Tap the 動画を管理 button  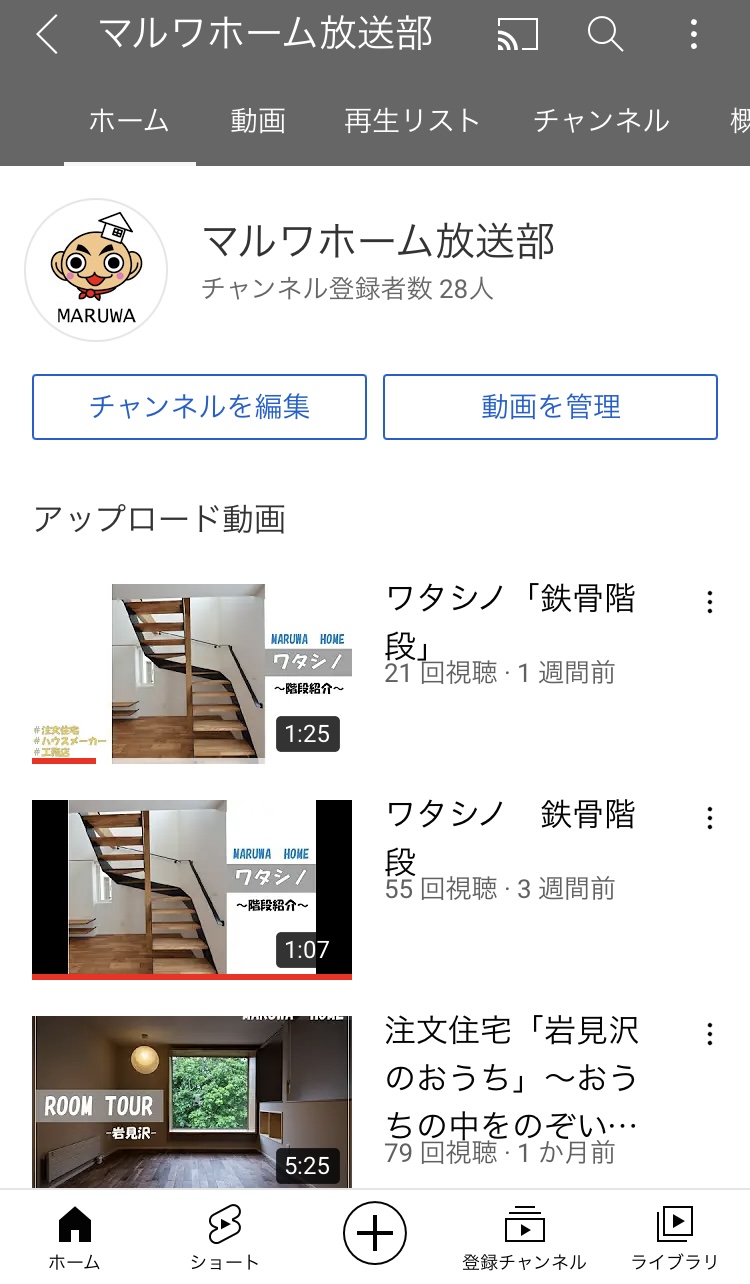tap(550, 407)
